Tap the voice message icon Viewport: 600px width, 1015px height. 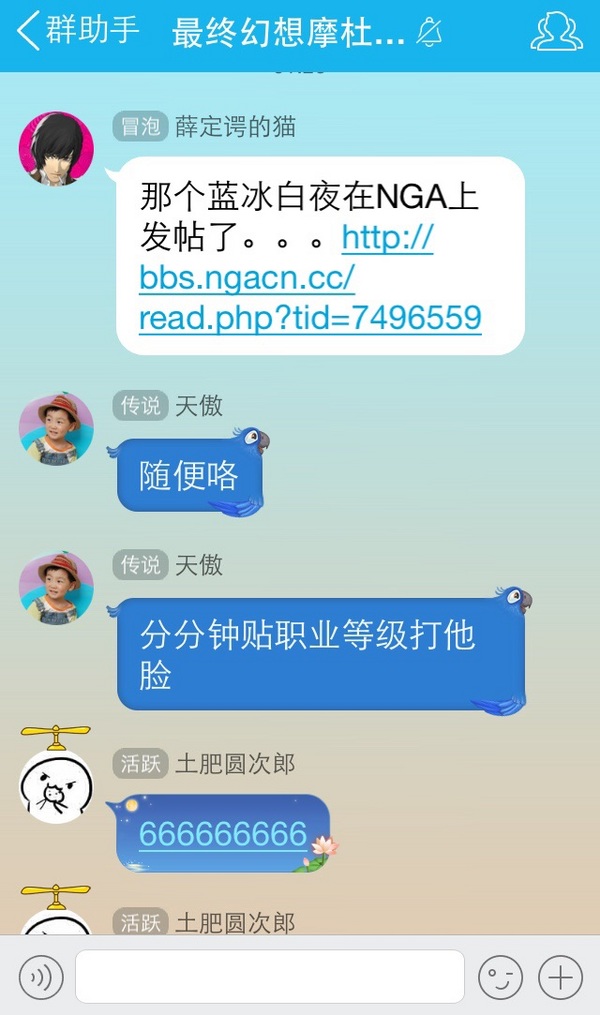40,976
